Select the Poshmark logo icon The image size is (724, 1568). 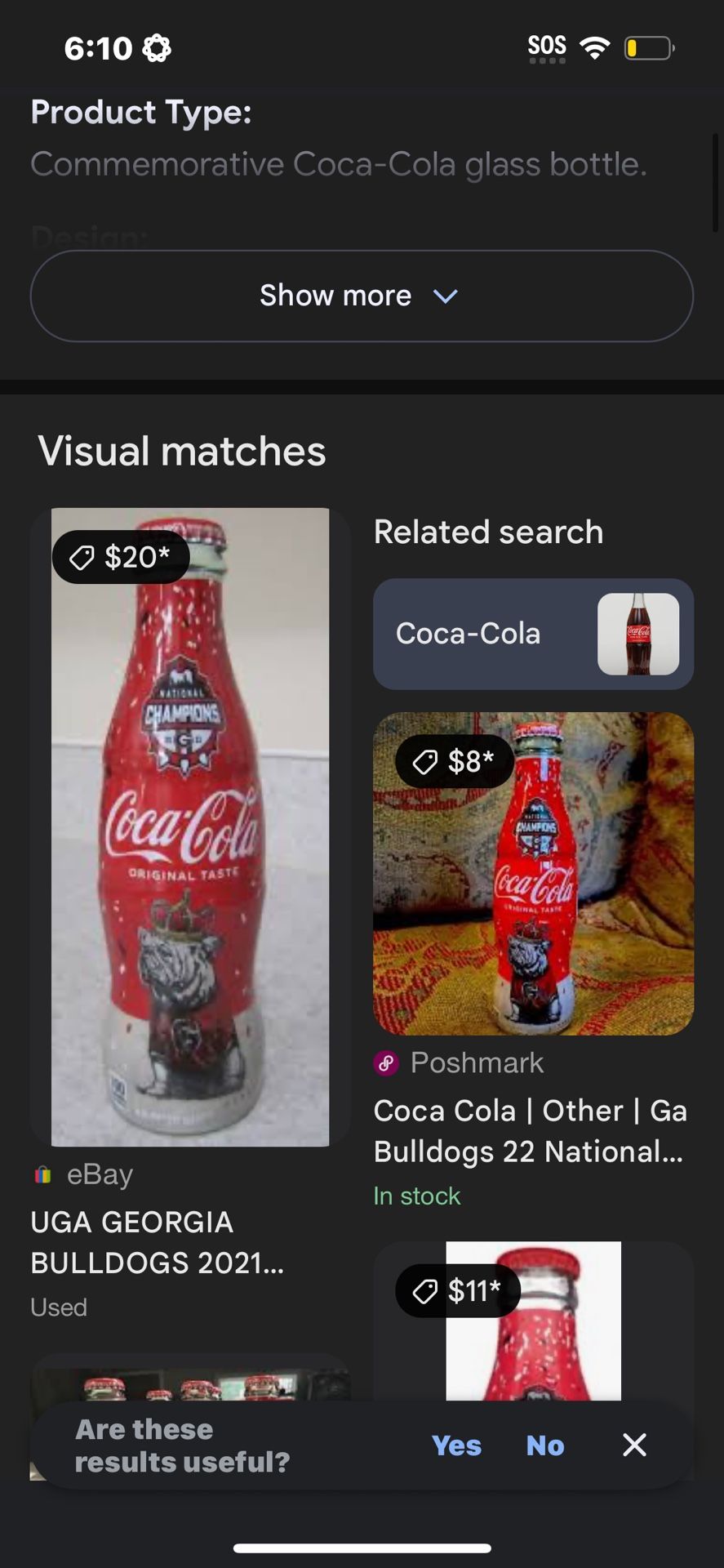(385, 1062)
